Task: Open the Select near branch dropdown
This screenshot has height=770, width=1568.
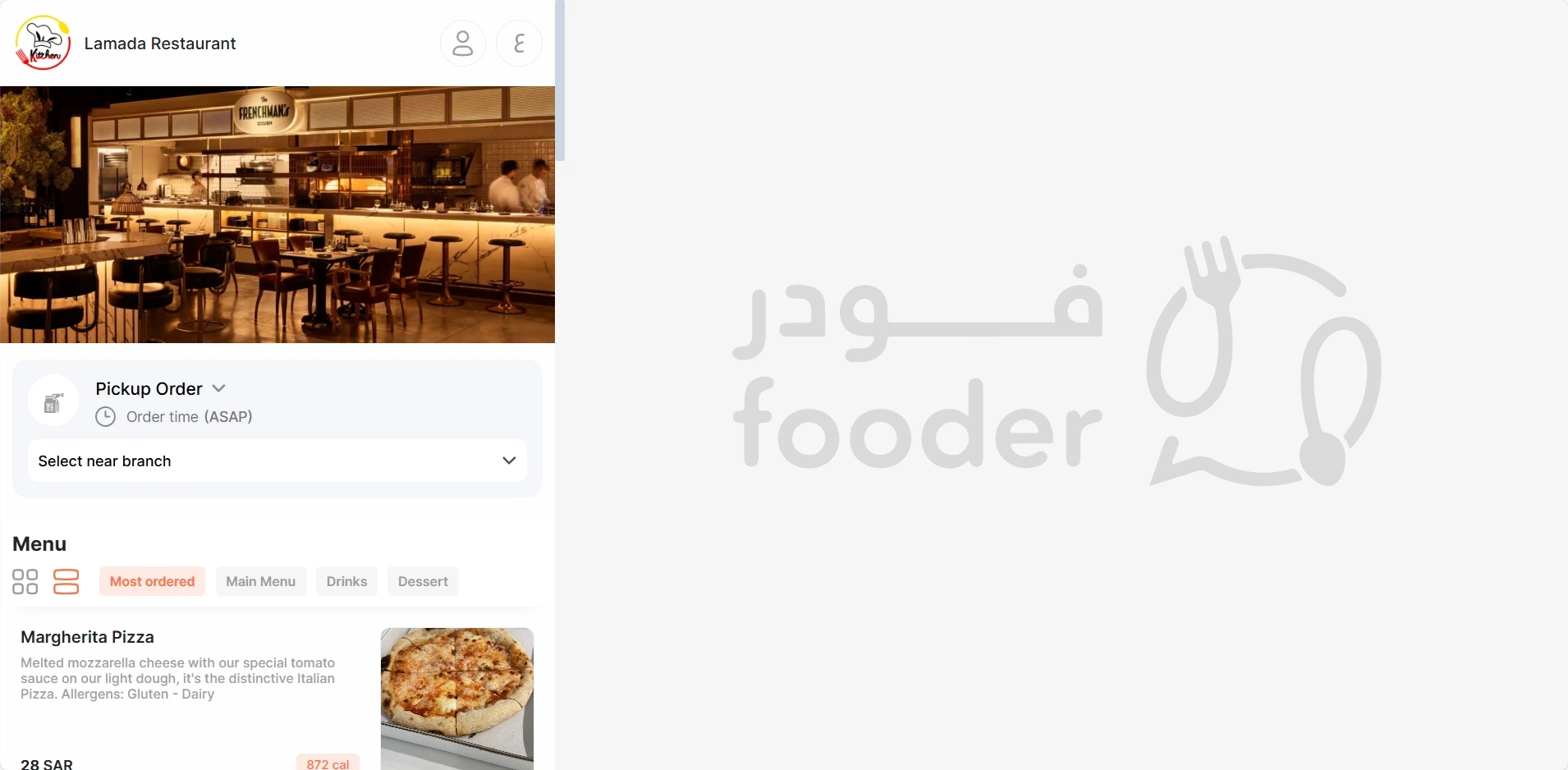Action: (x=277, y=461)
